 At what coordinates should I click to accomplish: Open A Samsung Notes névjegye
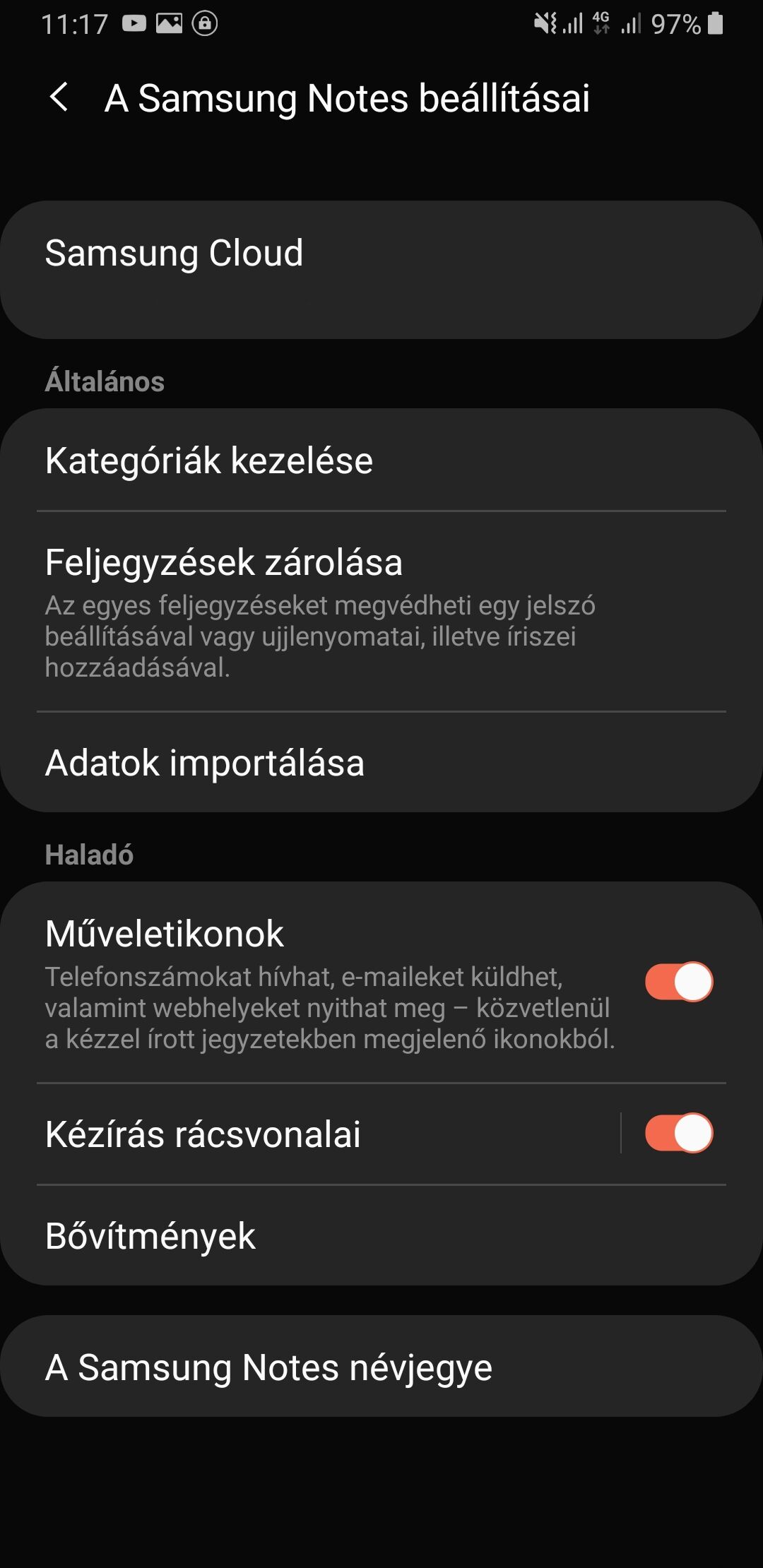[x=381, y=1367]
